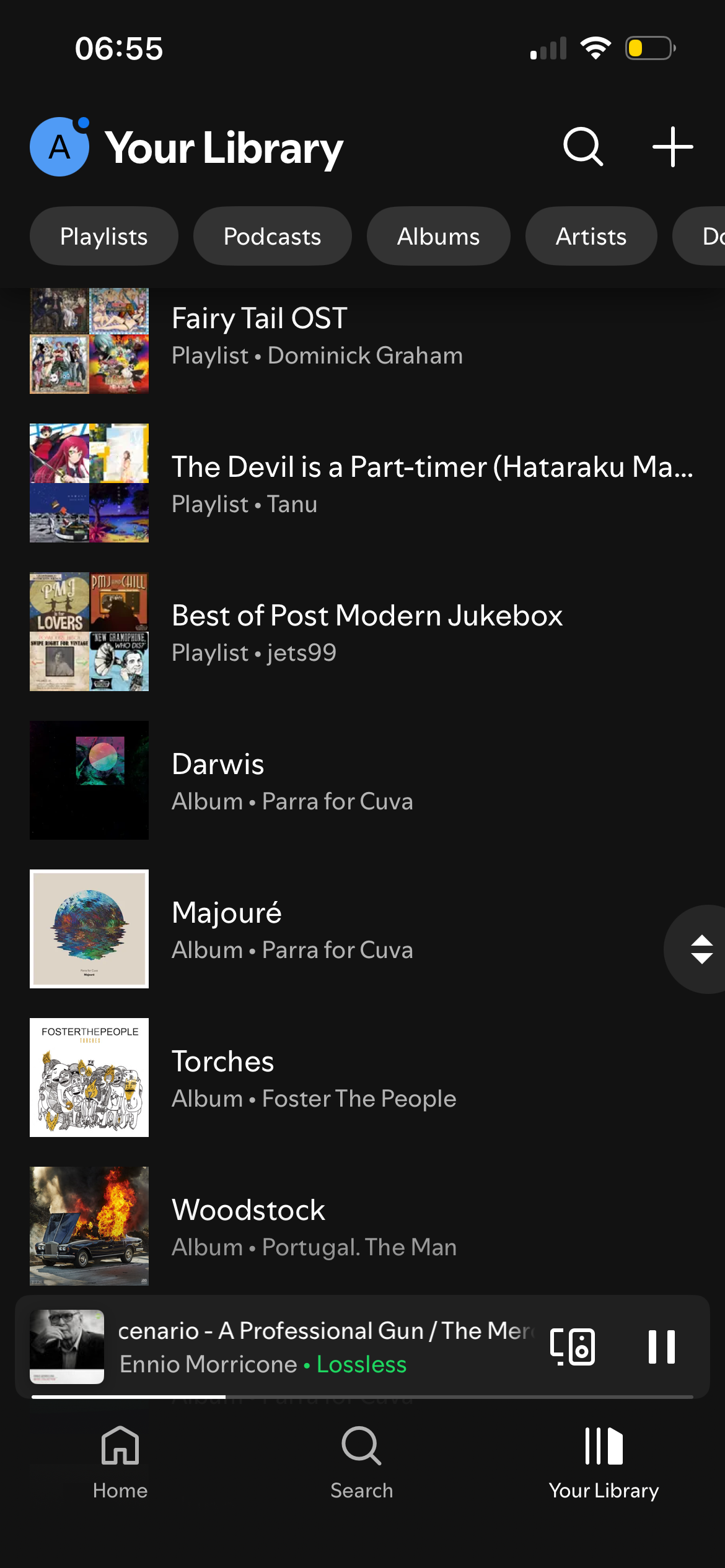This screenshot has height=1568, width=725.
Task: Open The Devil is a Part-timer playlist
Action: coord(372,483)
